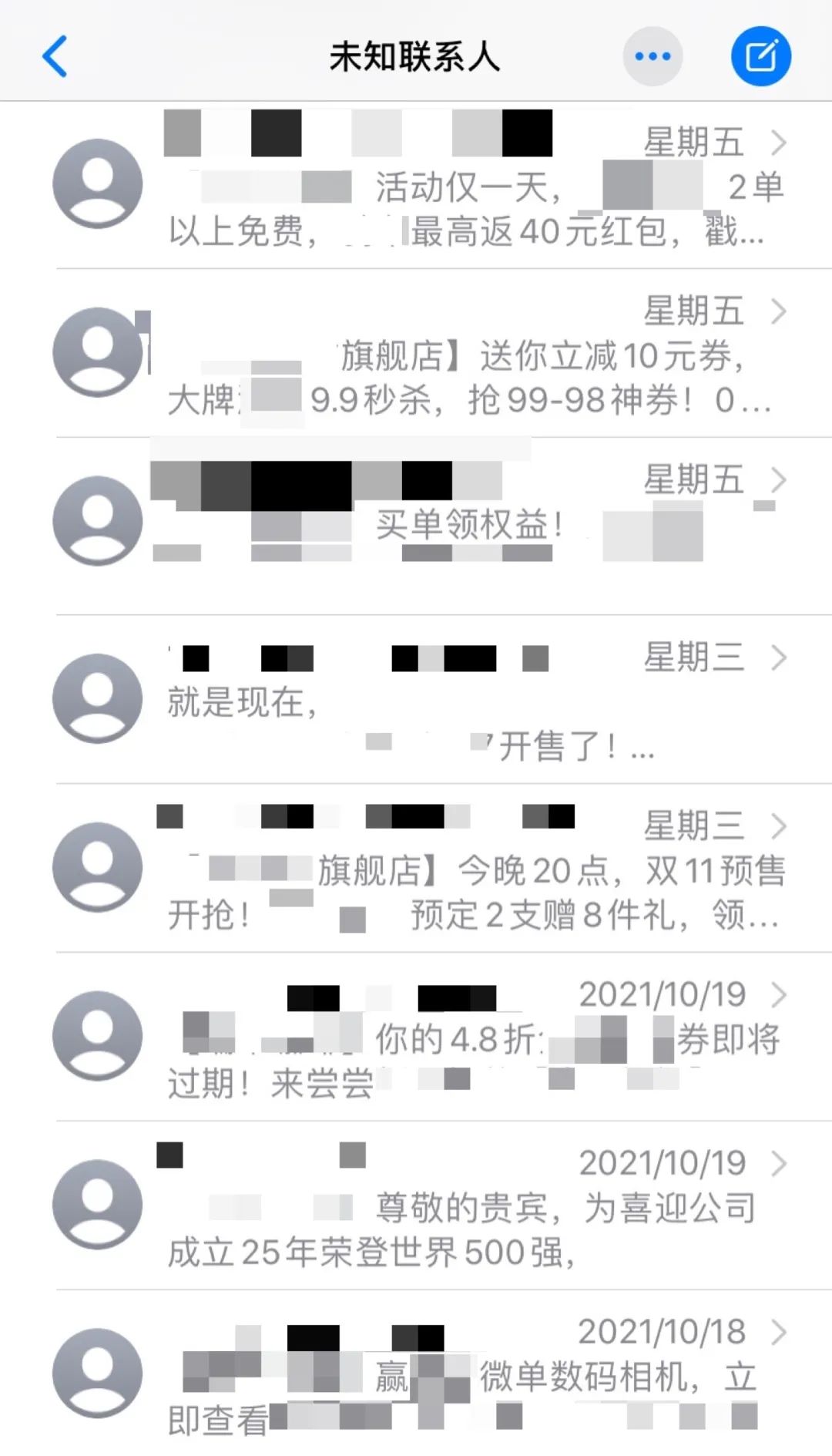
Task: Compose a new message
Action: tap(760, 56)
